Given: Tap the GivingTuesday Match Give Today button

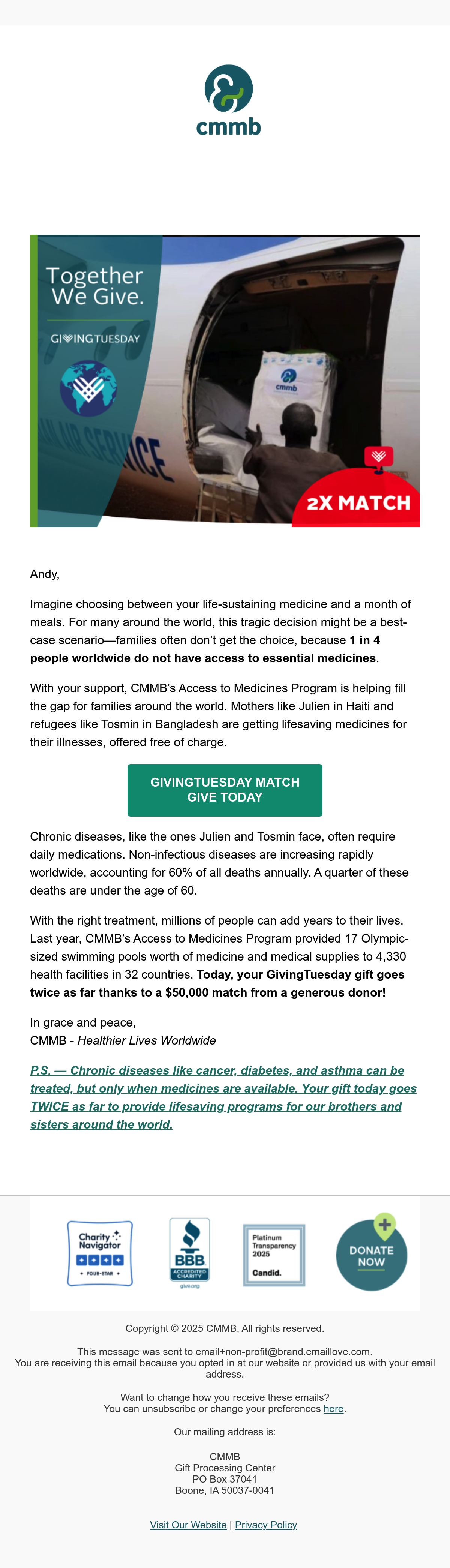Looking at the screenshot, I should (225, 790).
